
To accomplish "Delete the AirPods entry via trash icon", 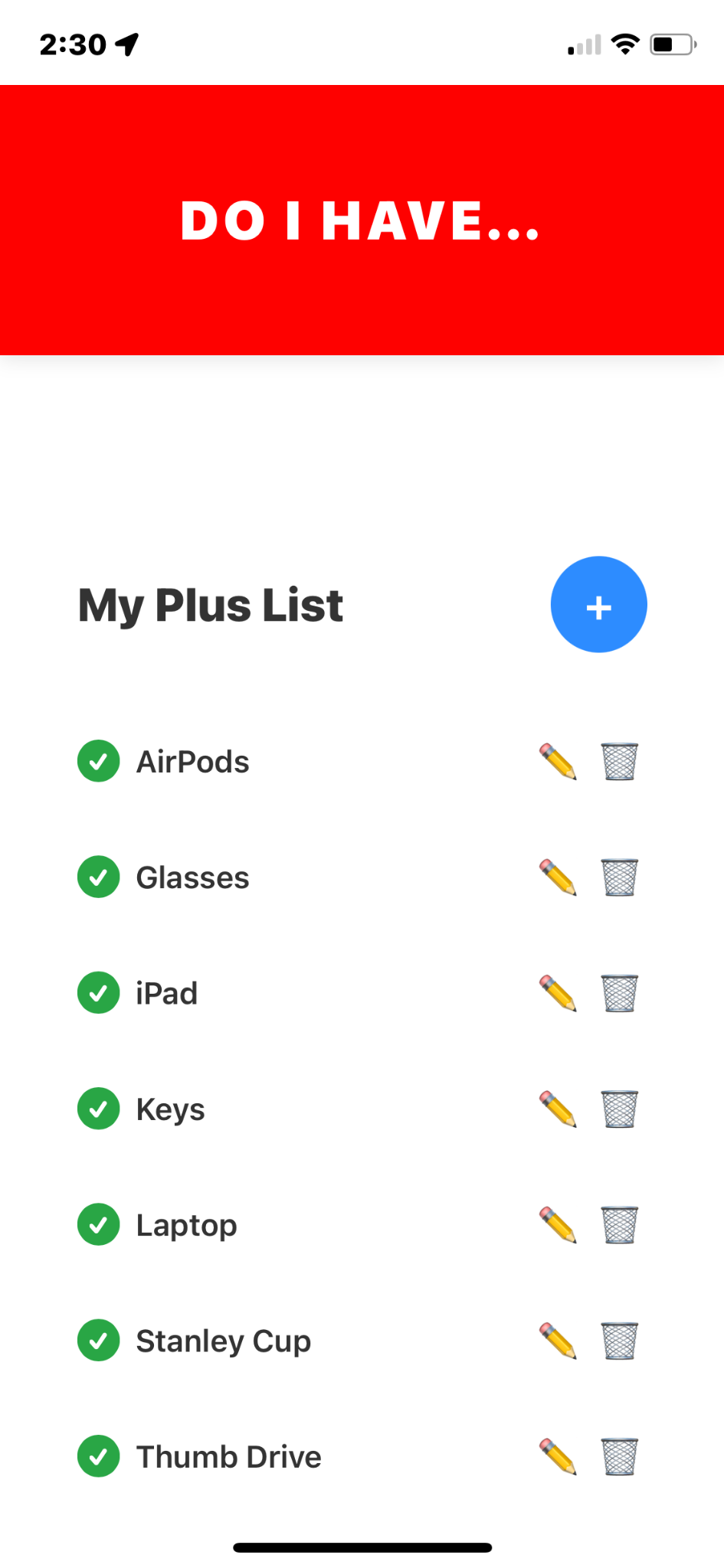I will pyautogui.click(x=619, y=760).
